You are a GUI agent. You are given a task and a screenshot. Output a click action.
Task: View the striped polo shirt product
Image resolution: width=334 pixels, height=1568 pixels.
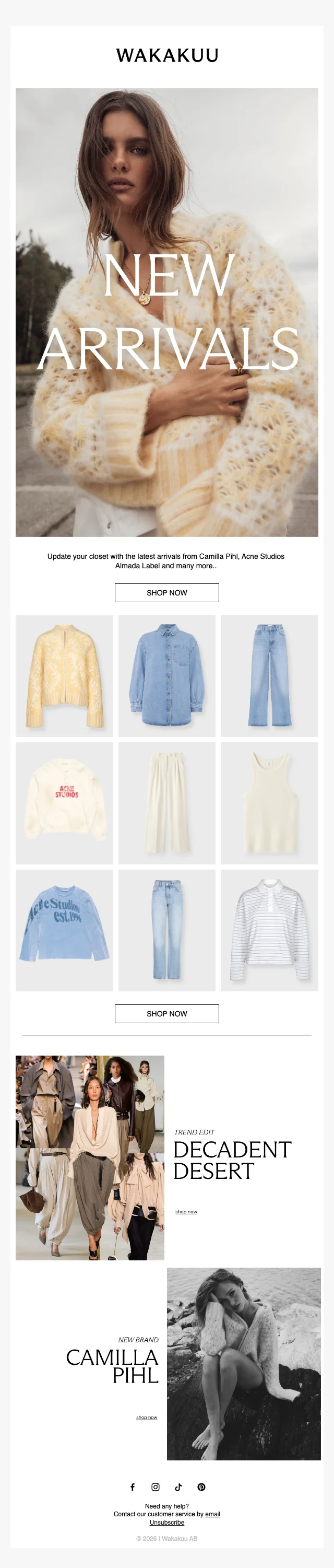(x=269, y=930)
